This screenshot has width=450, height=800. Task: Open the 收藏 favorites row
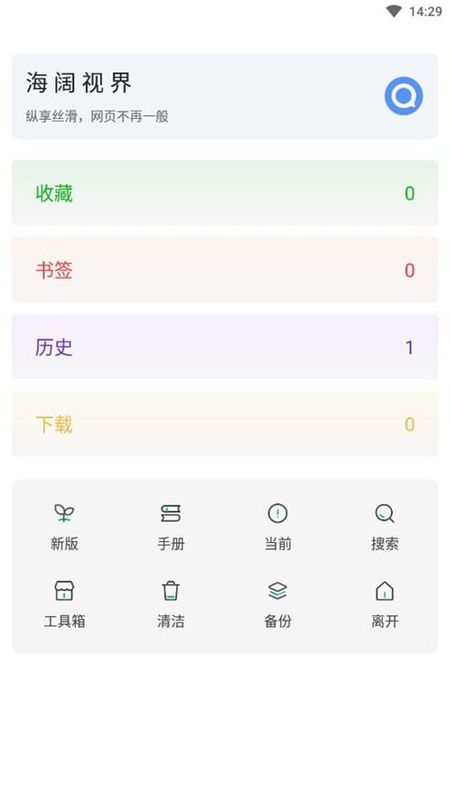pyautogui.click(x=225, y=193)
